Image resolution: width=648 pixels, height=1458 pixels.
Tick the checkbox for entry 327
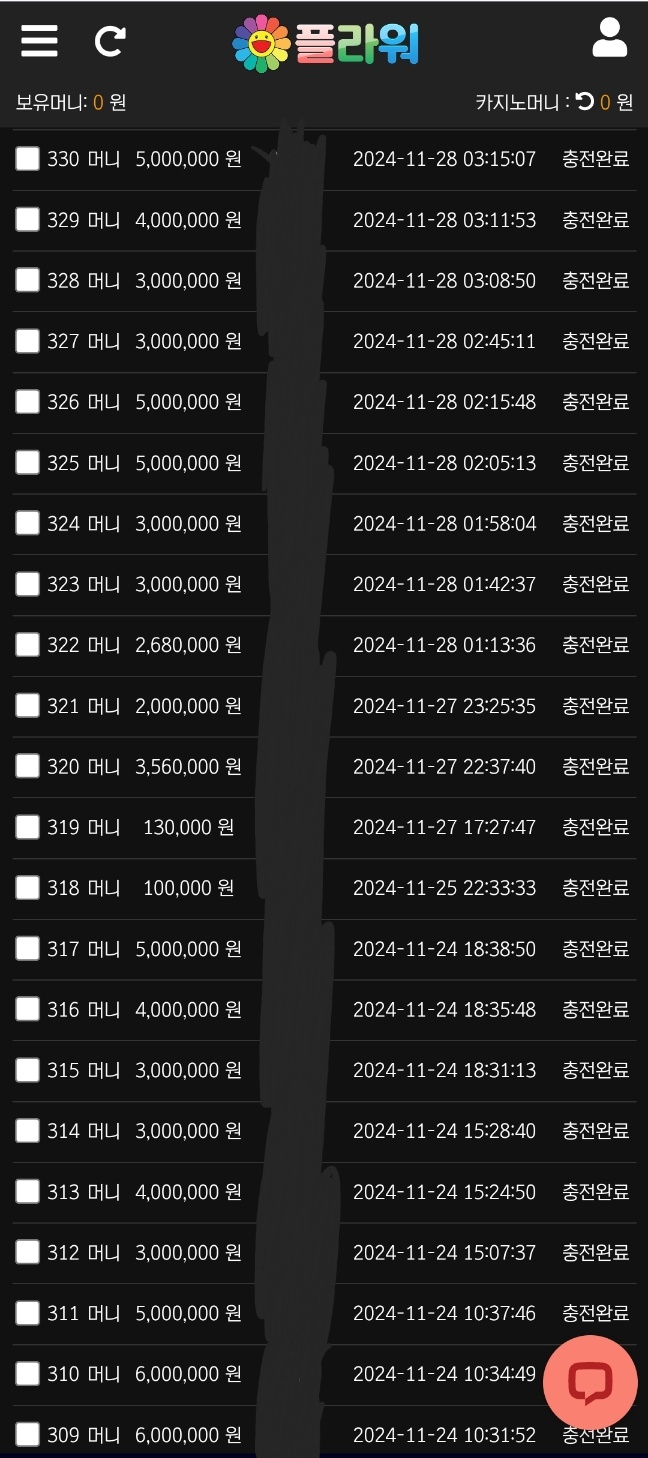[x=28, y=341]
